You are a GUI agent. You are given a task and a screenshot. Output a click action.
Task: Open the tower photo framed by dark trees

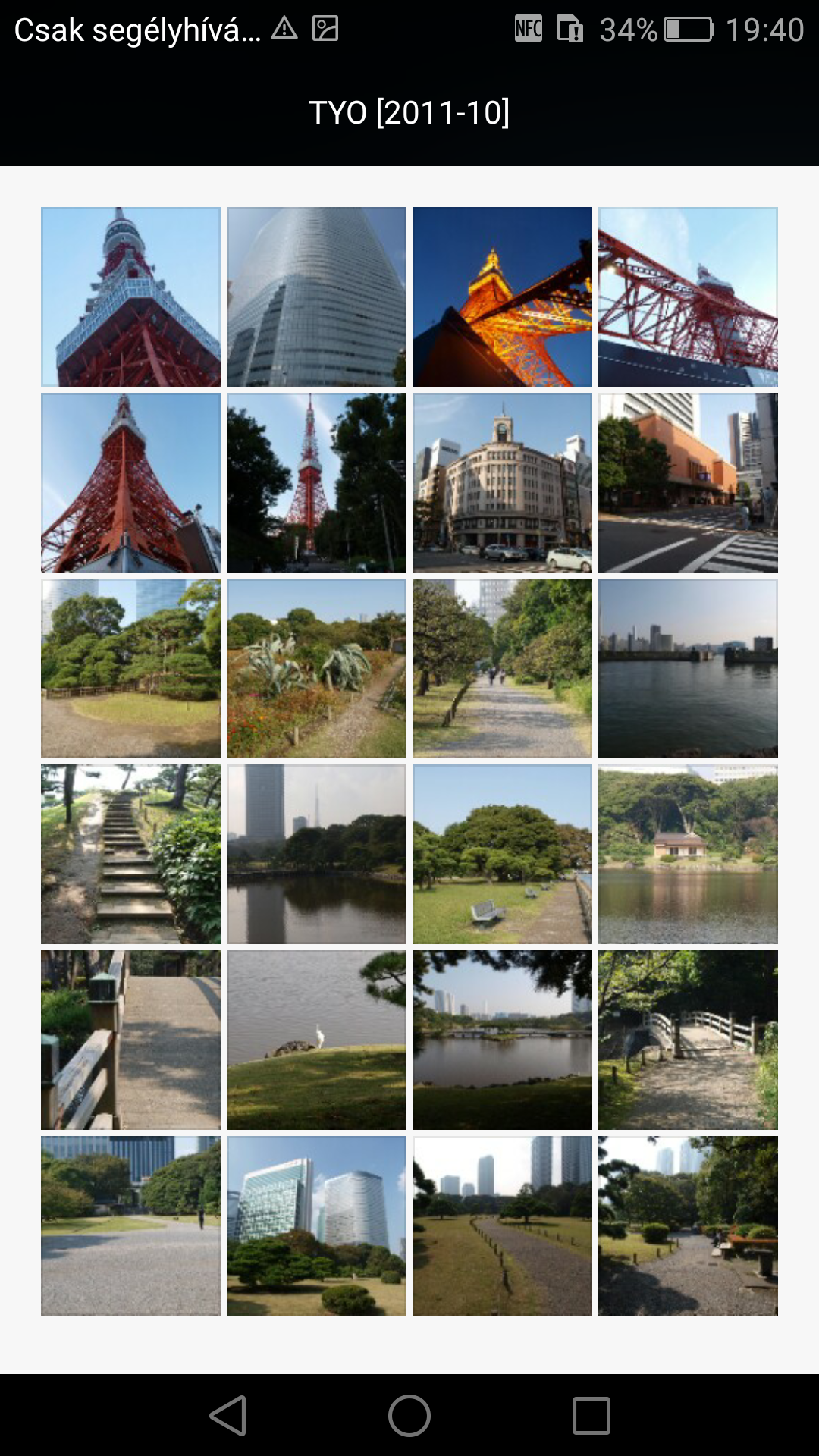coord(316,482)
